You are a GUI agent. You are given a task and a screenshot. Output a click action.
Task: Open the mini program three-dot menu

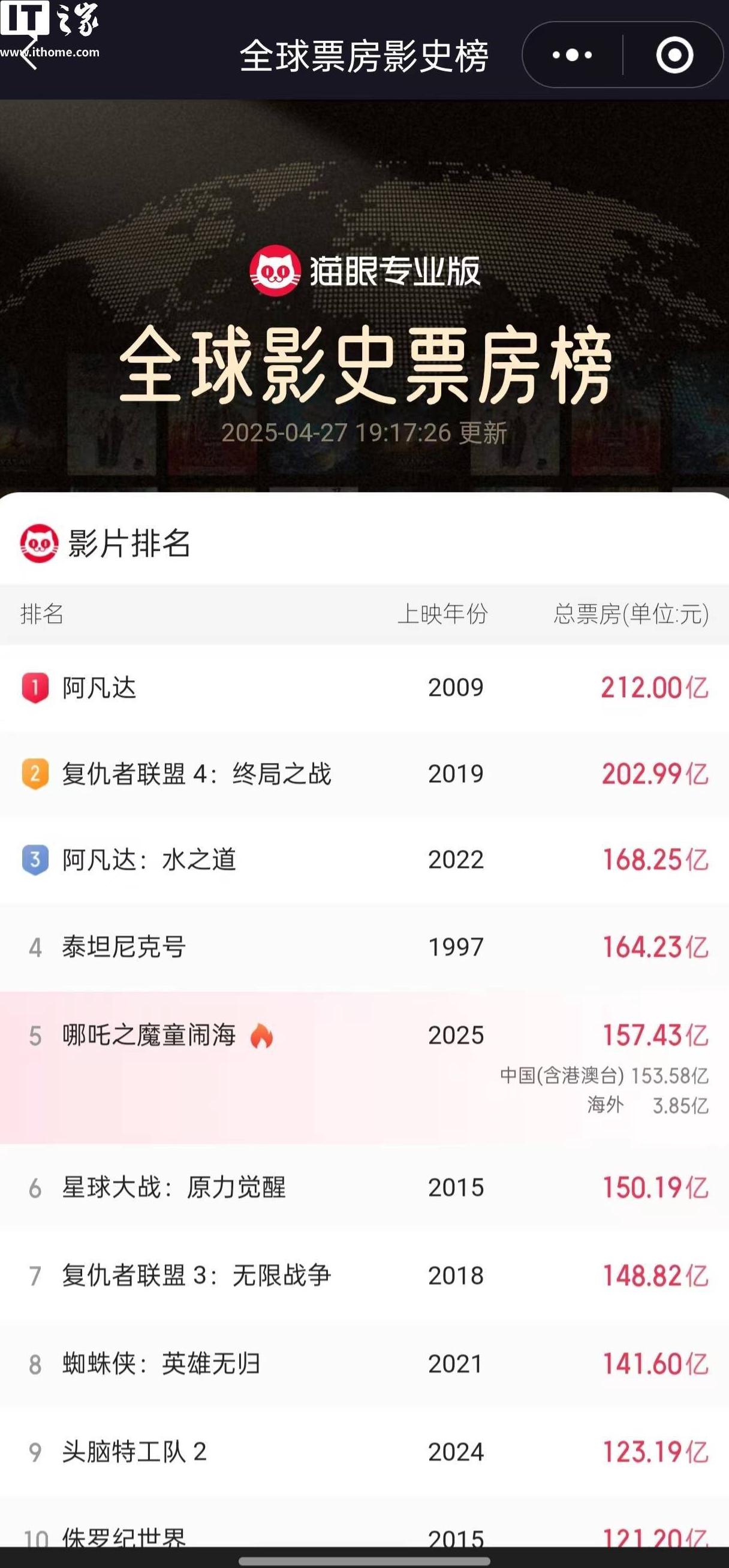[572, 55]
